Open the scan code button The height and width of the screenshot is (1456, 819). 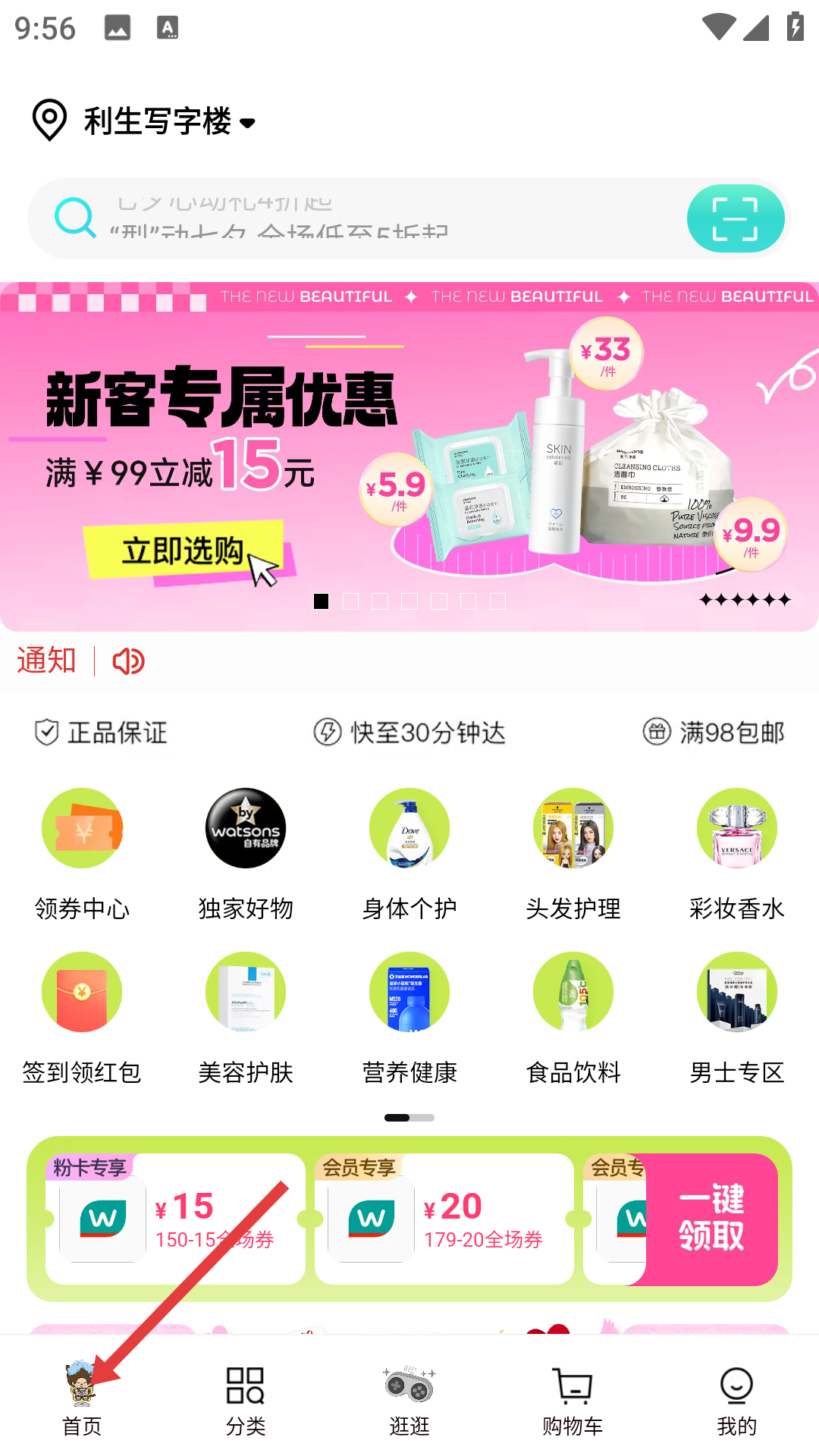click(735, 218)
